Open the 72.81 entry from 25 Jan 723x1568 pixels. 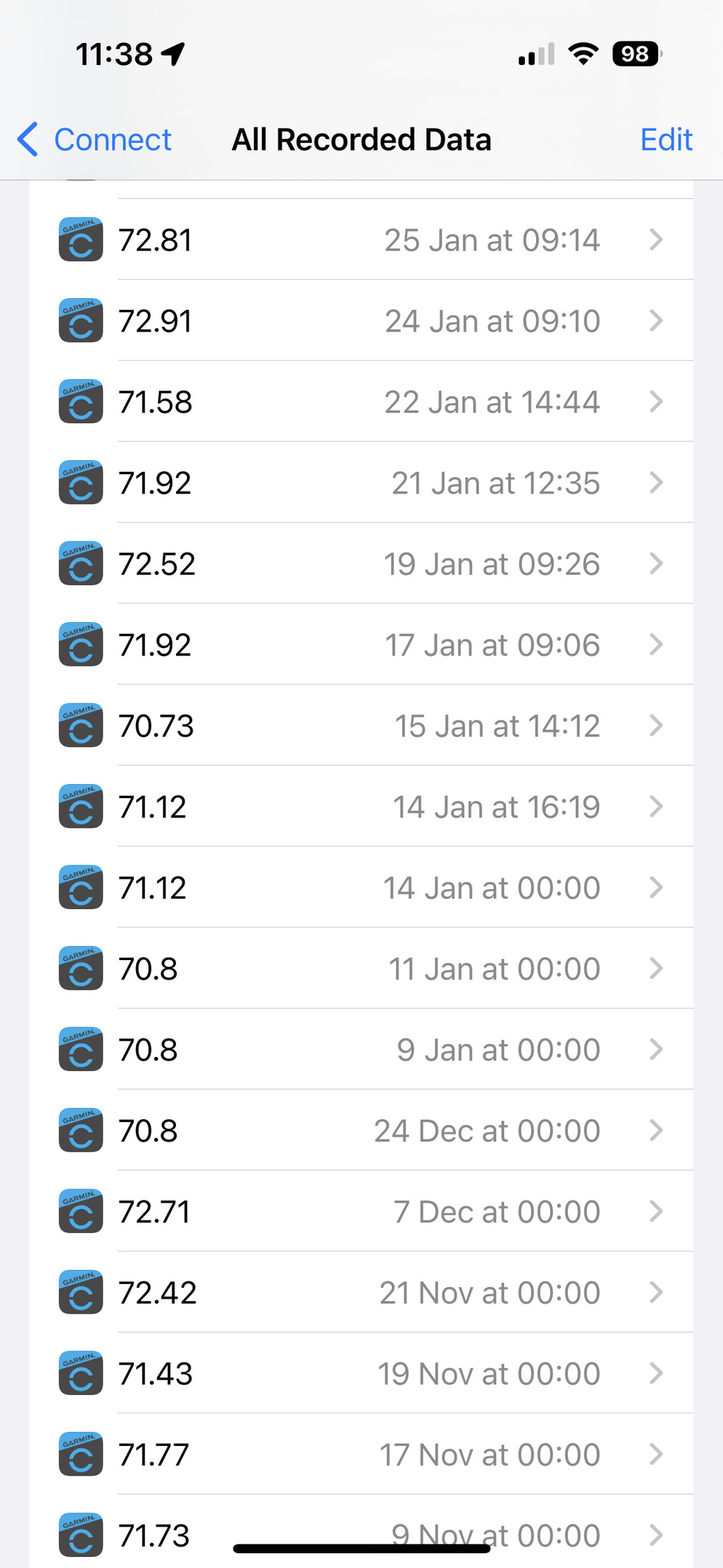361,240
